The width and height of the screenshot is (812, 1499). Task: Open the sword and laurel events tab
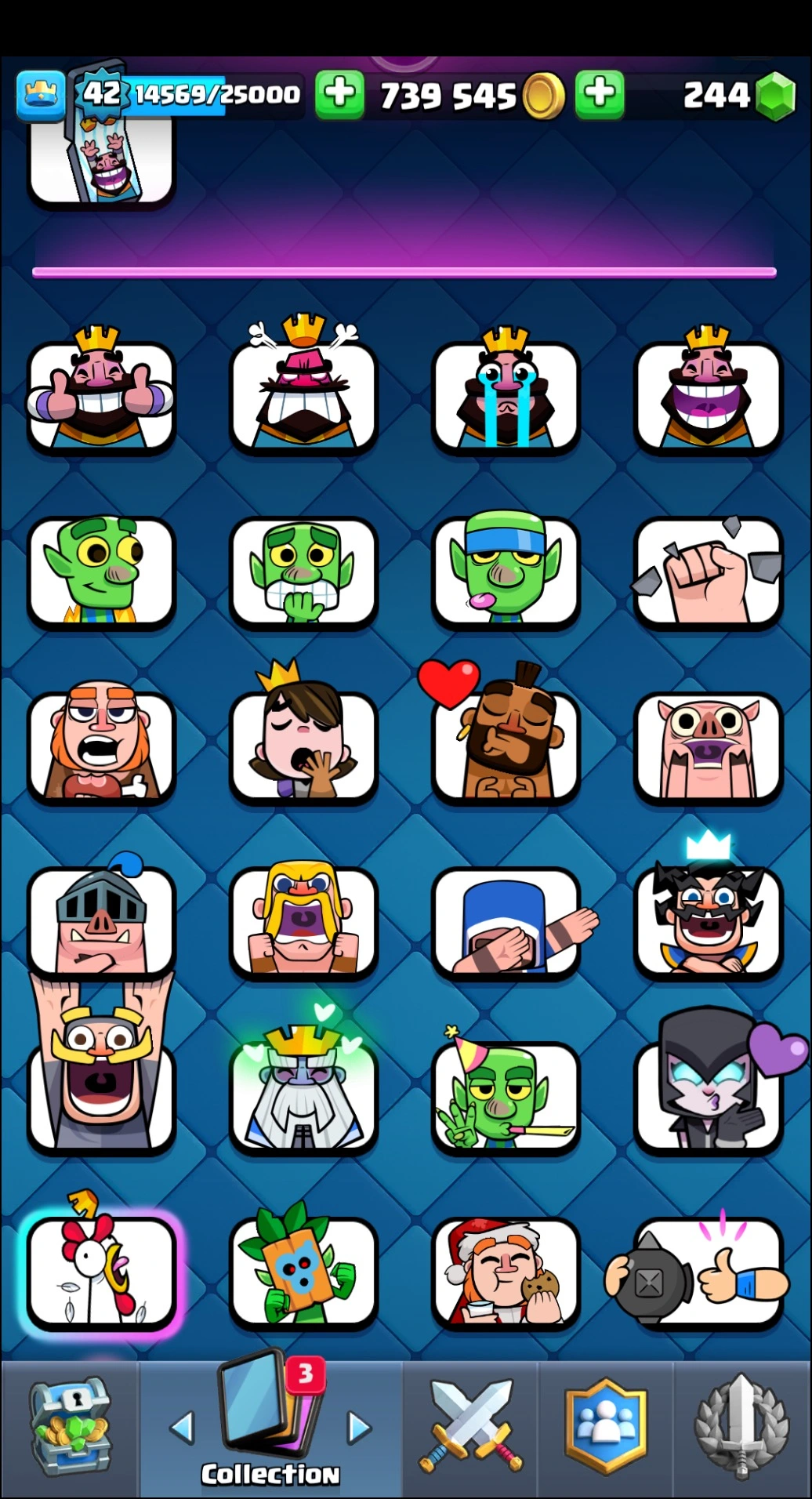click(741, 1428)
